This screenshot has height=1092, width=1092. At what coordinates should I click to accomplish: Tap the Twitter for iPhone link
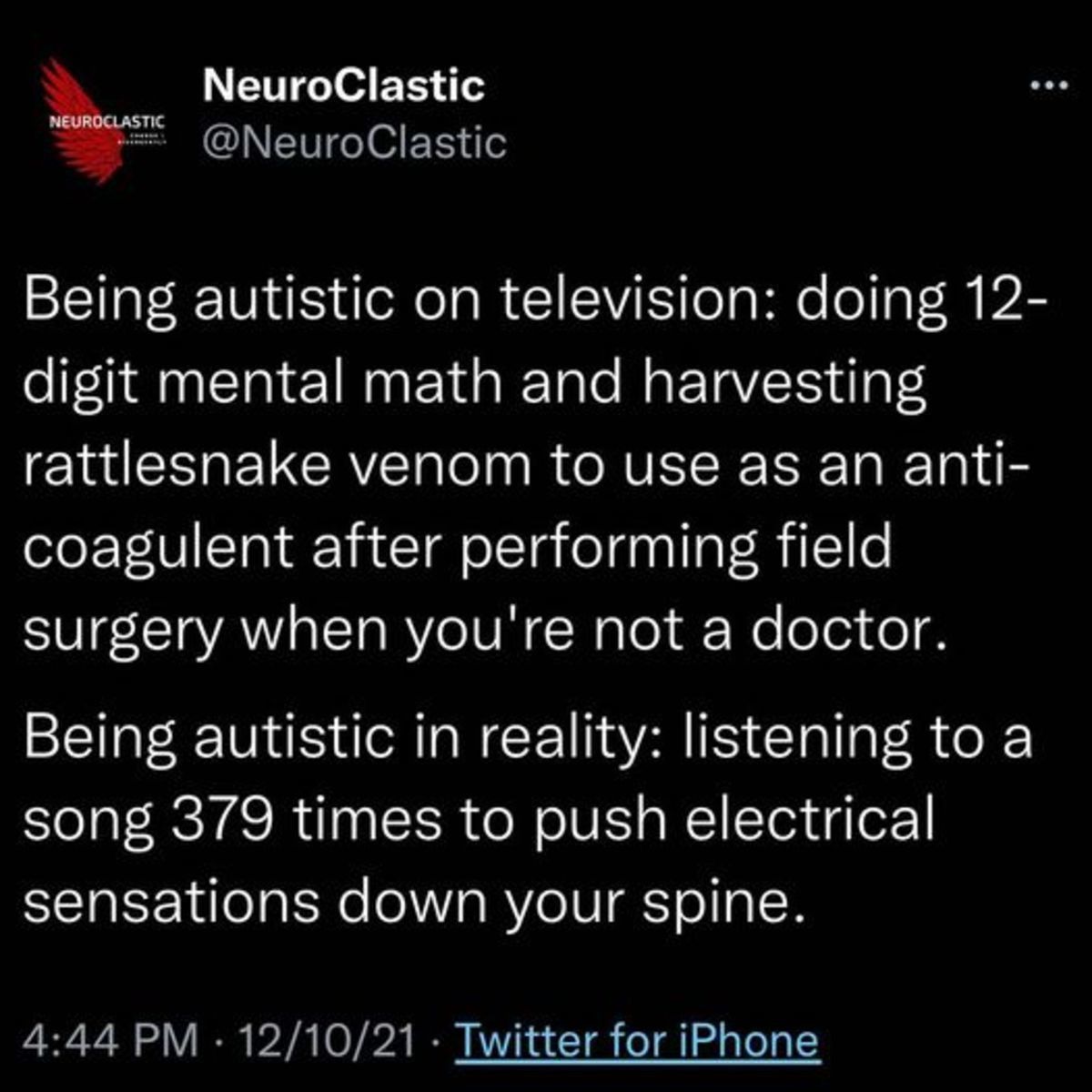coord(636,1040)
